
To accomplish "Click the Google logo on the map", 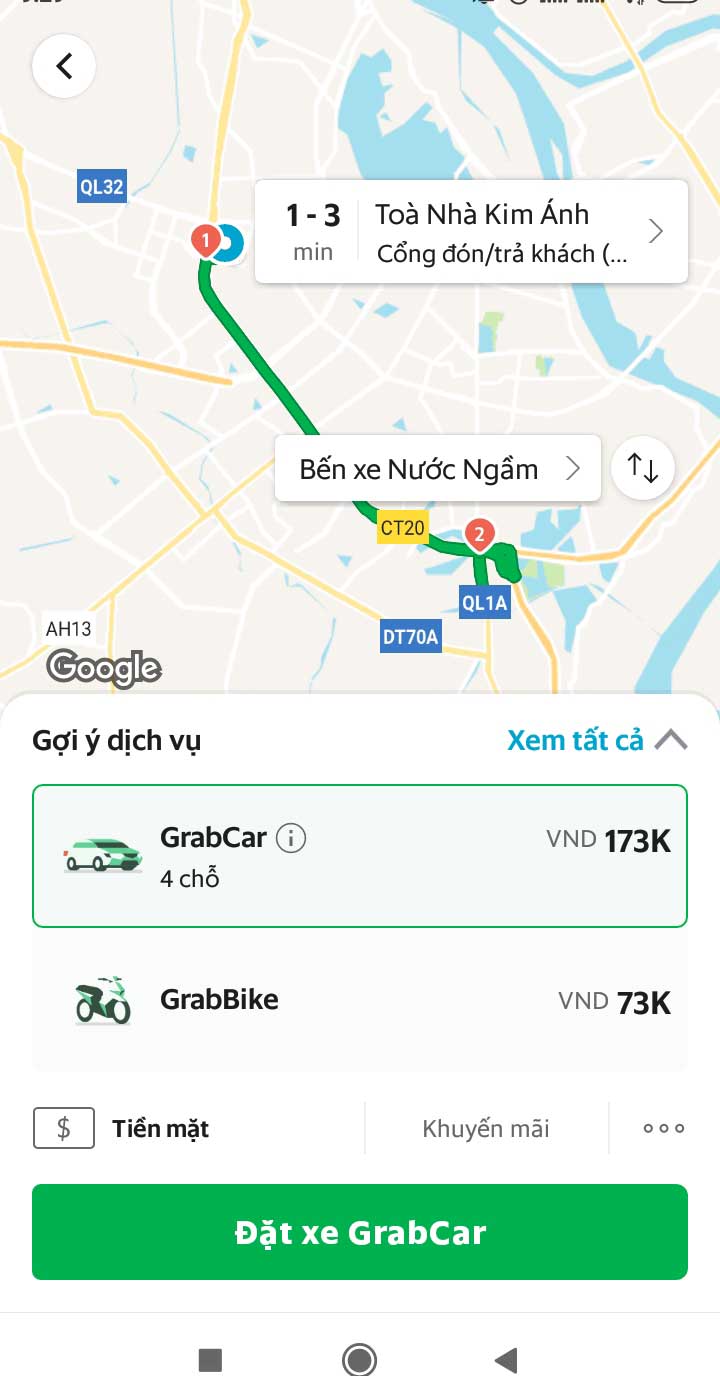I will (104, 668).
